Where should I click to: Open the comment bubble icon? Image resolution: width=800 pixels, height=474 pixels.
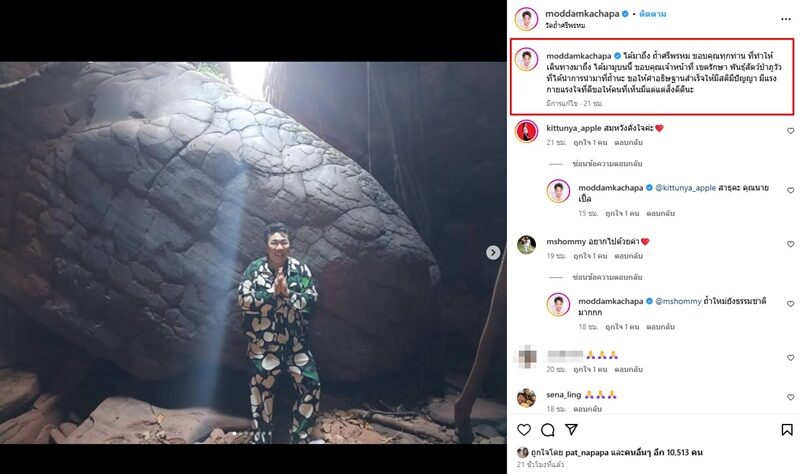[x=548, y=430]
